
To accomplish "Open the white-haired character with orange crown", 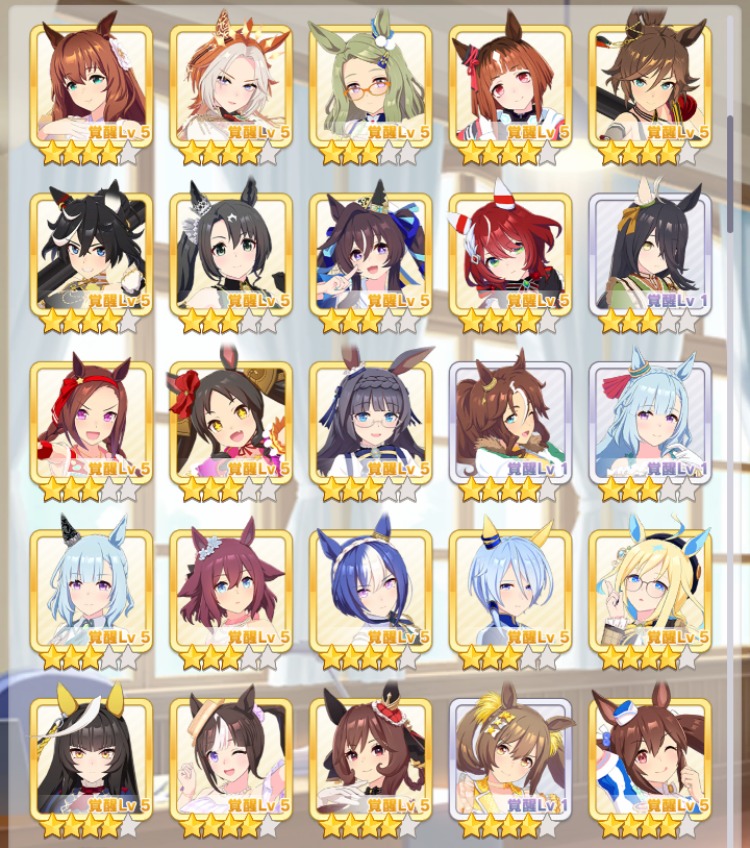I will [231, 86].
